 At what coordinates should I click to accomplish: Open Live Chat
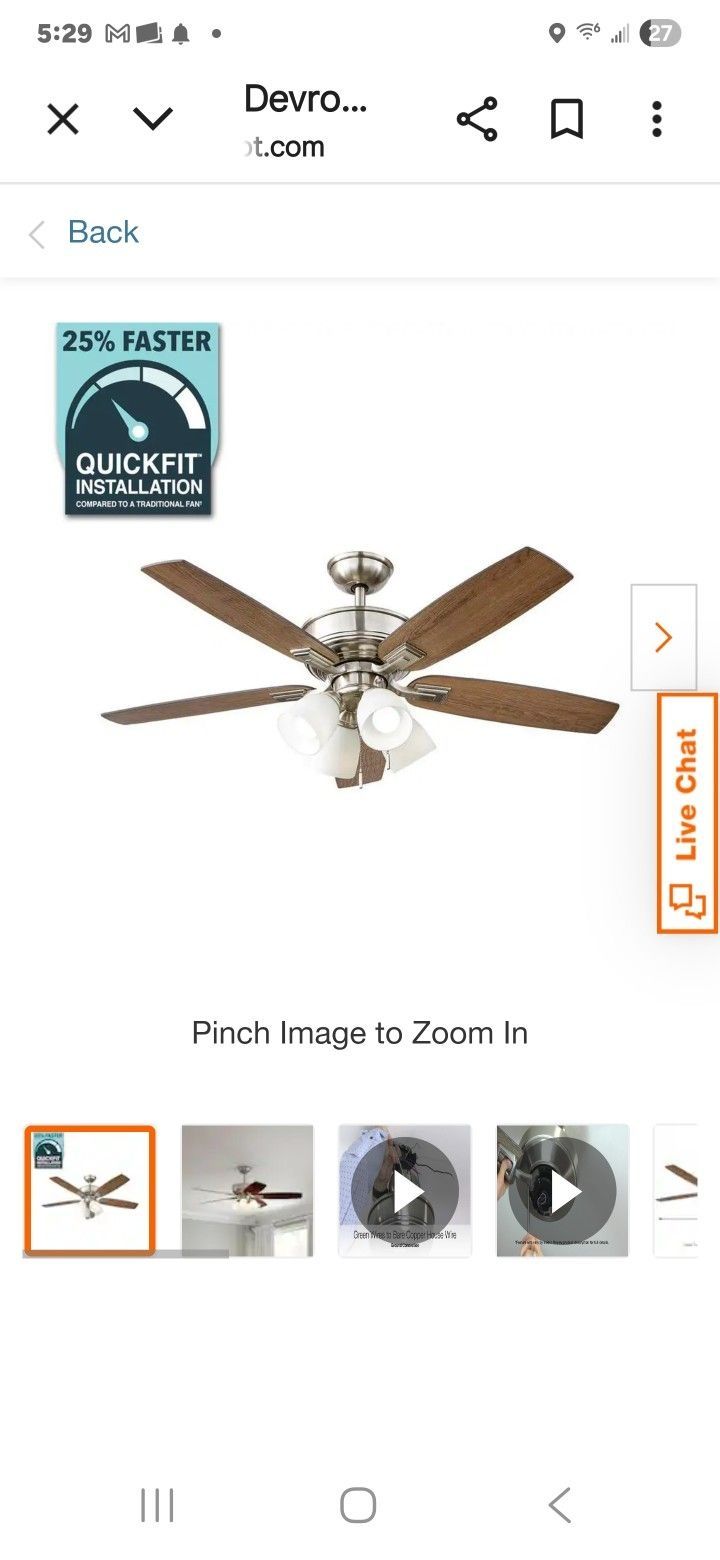click(687, 813)
